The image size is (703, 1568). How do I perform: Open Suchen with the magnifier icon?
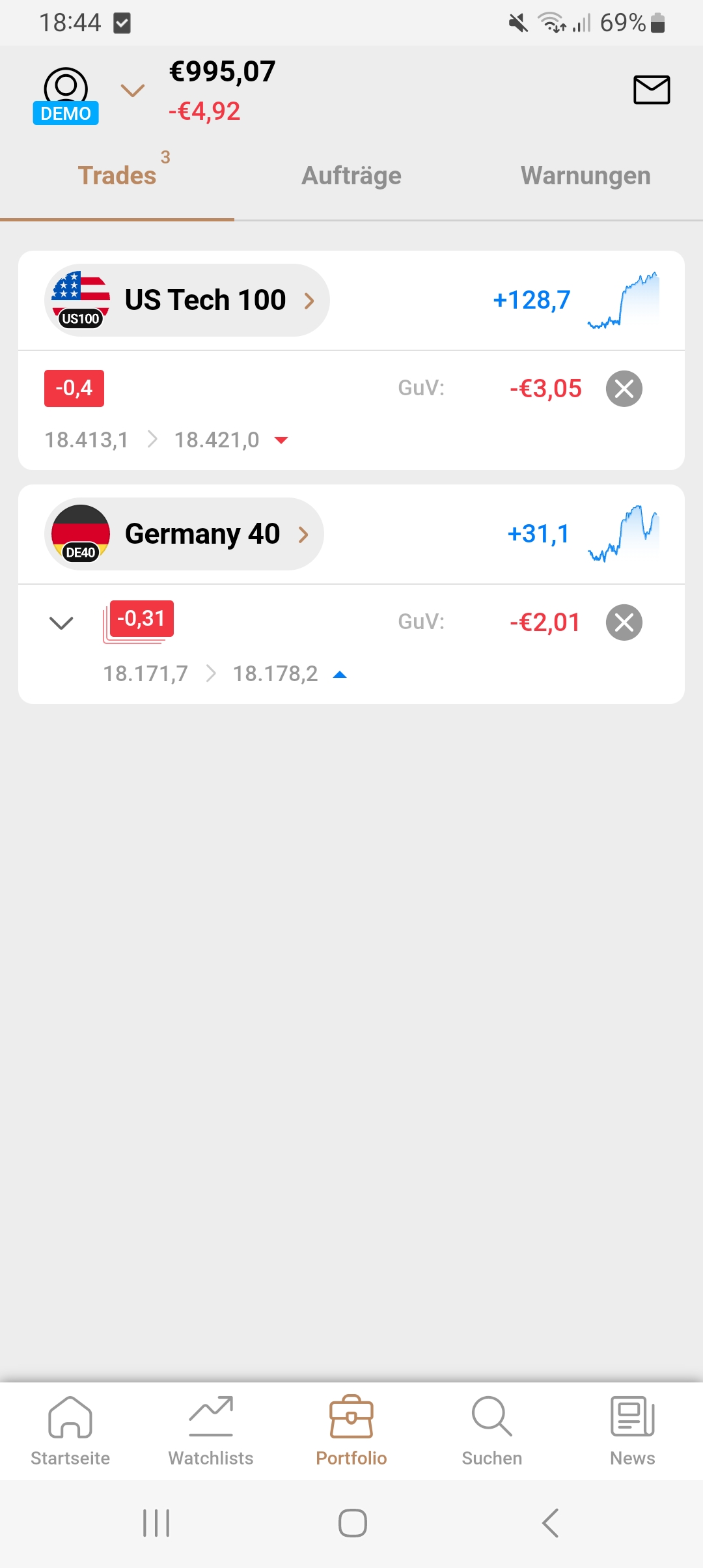tap(491, 1417)
